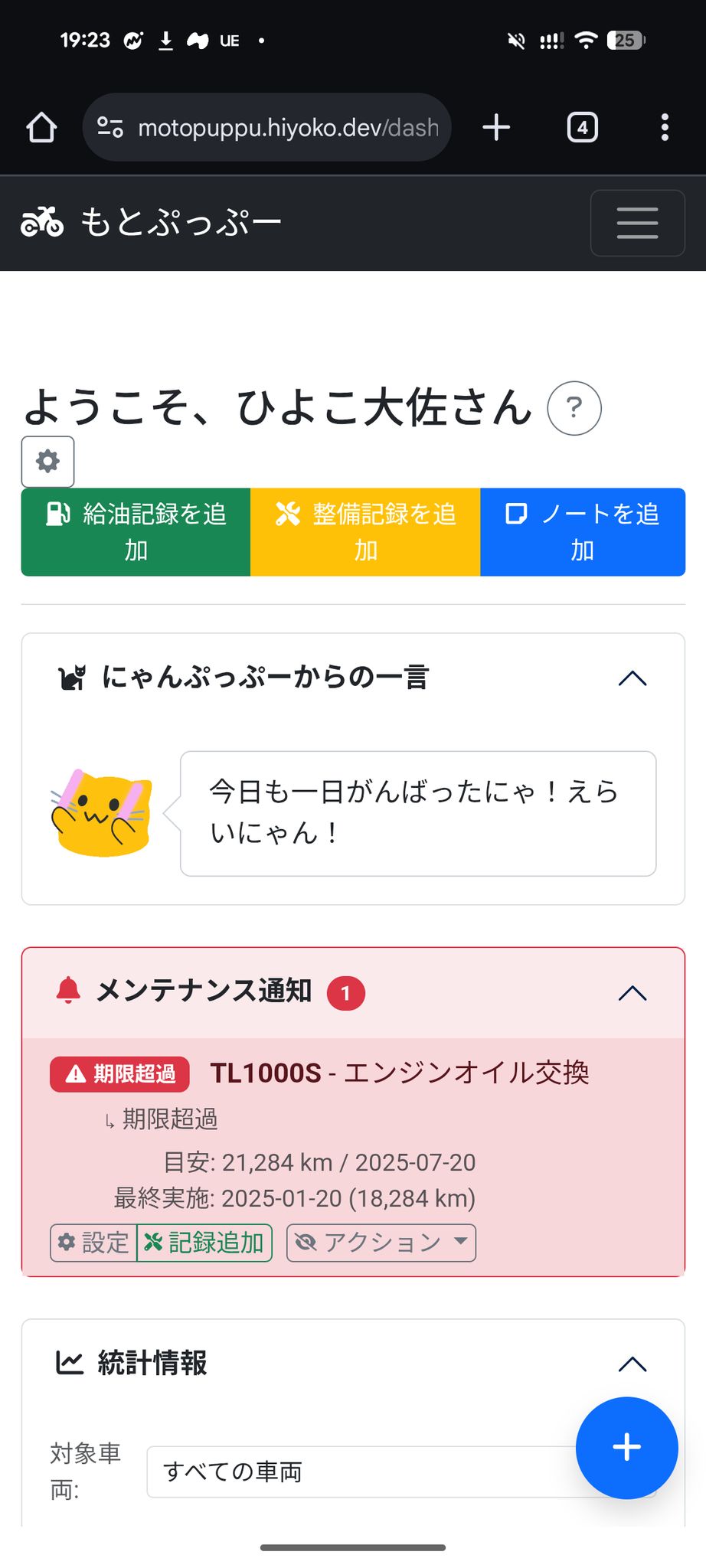Add a fuel record with 給油記録を追加
Viewport: 706px width, 1568px height.
[x=136, y=532]
